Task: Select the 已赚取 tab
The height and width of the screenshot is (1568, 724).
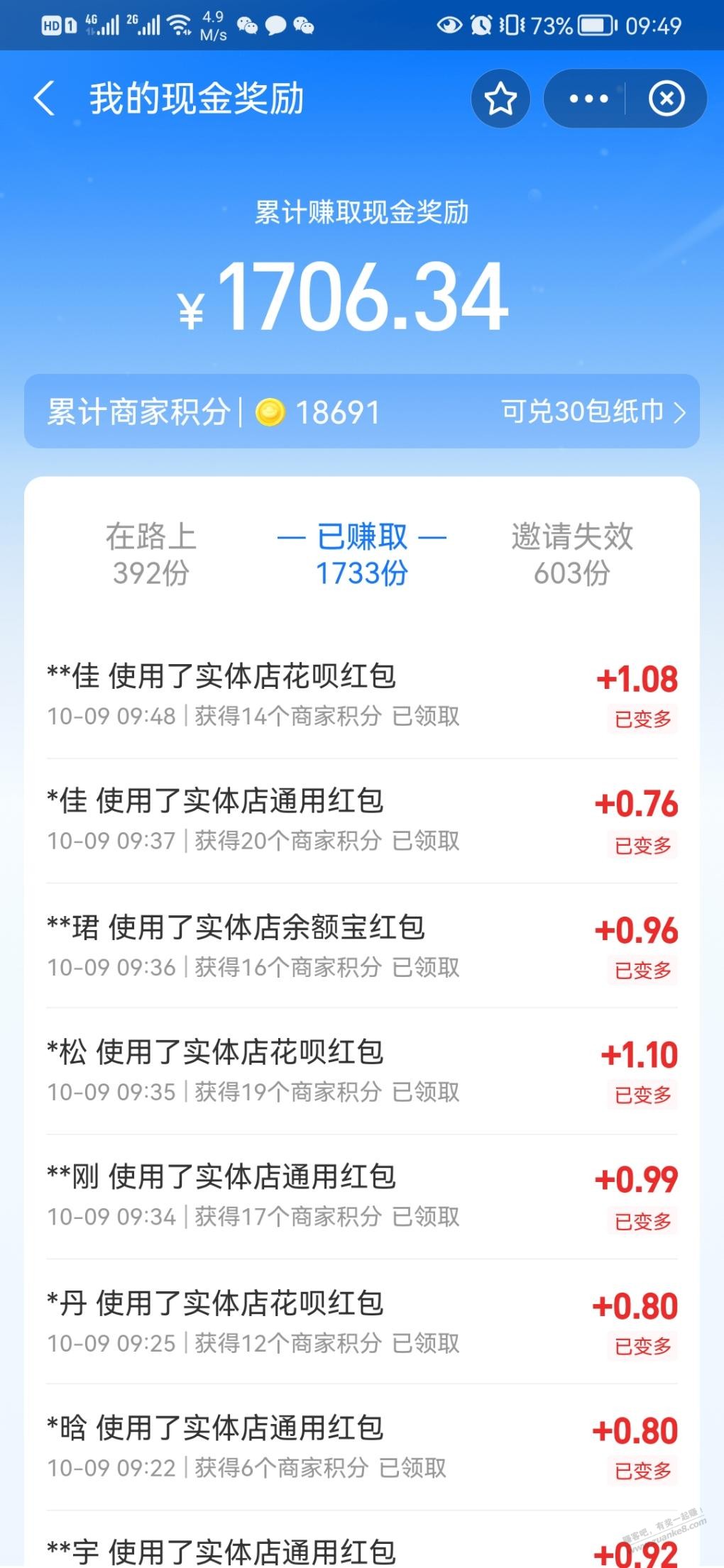Action: (x=361, y=554)
